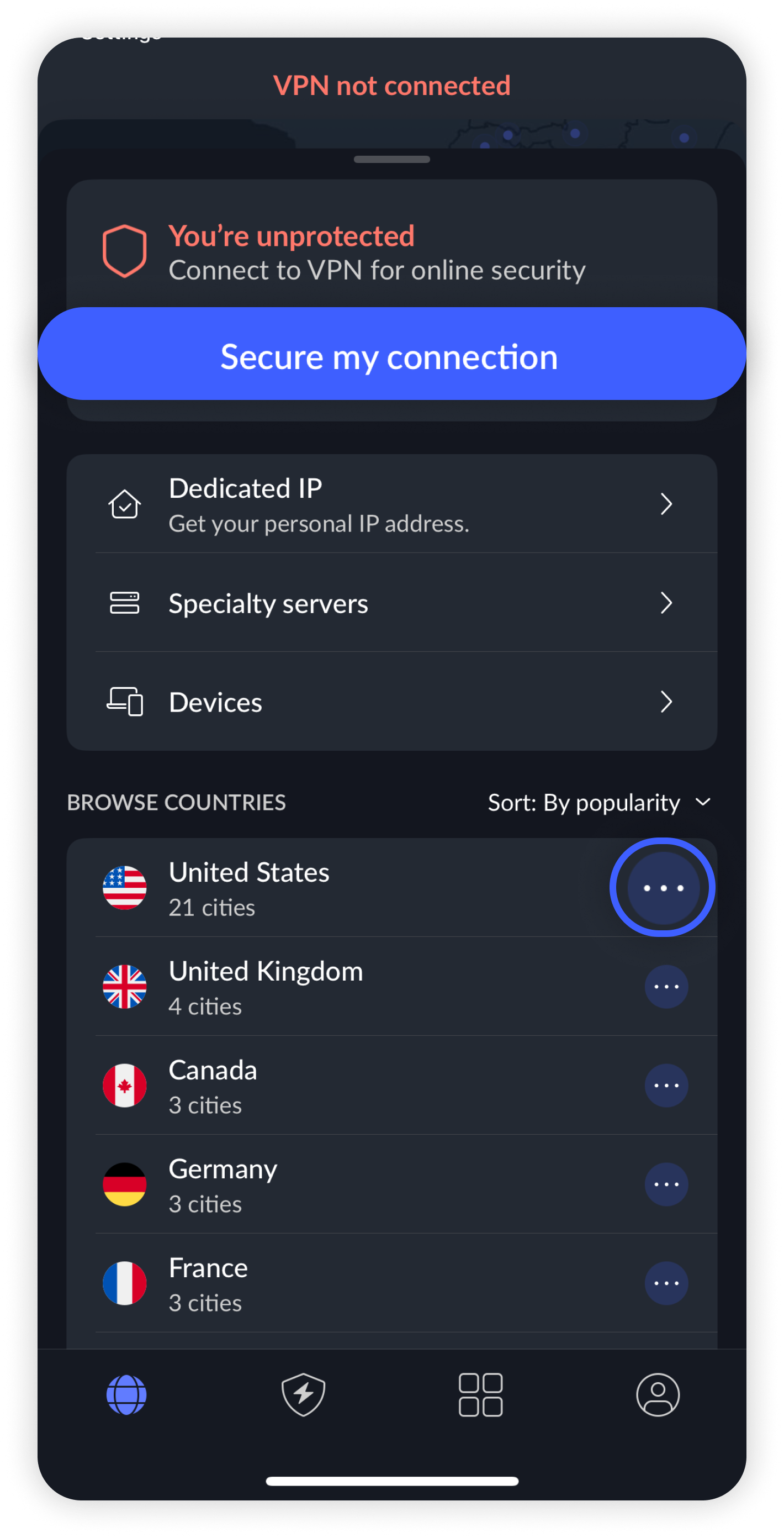This screenshot has width=784, height=1538.
Task: Open Dedicated IP settings
Action: (391, 504)
